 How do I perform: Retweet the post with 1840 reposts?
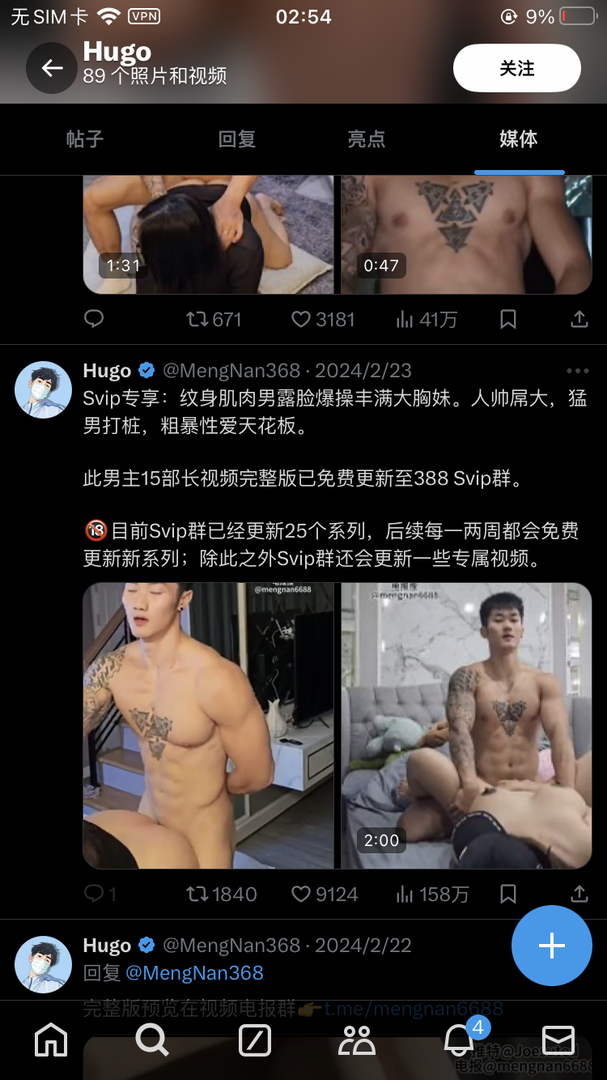tap(198, 894)
